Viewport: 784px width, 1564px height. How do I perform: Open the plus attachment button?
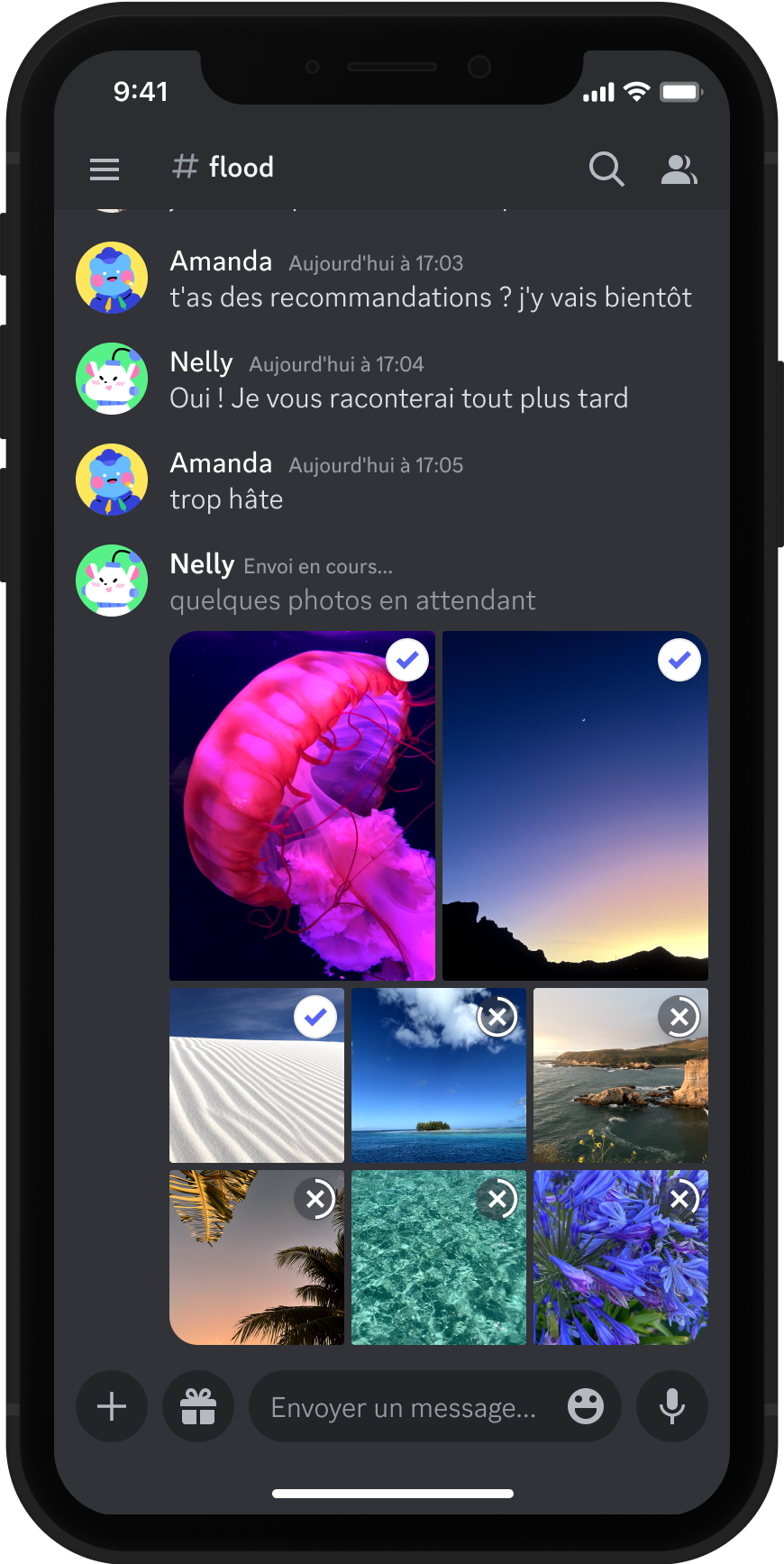tap(112, 1406)
